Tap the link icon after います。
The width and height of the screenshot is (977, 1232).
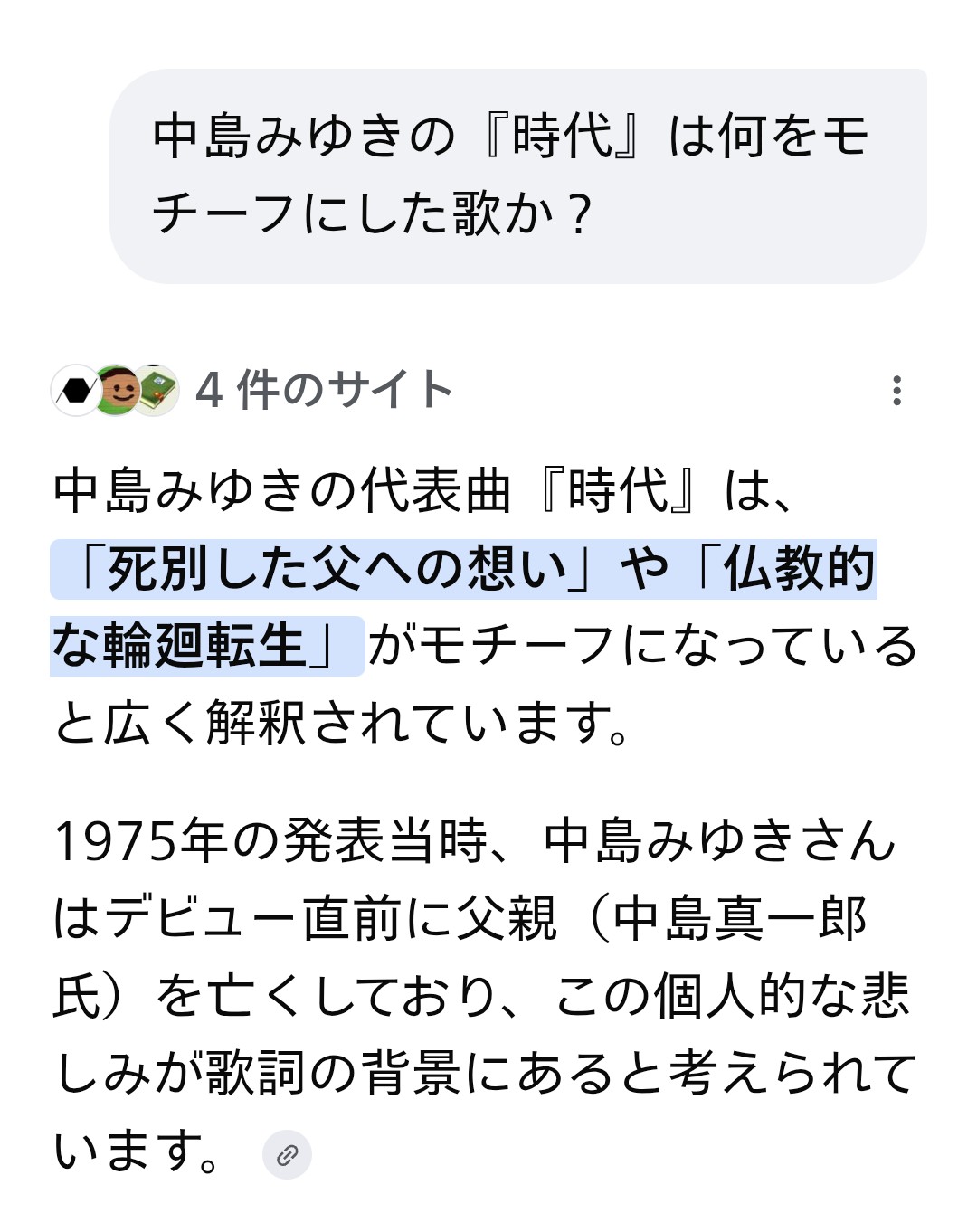click(x=288, y=1154)
